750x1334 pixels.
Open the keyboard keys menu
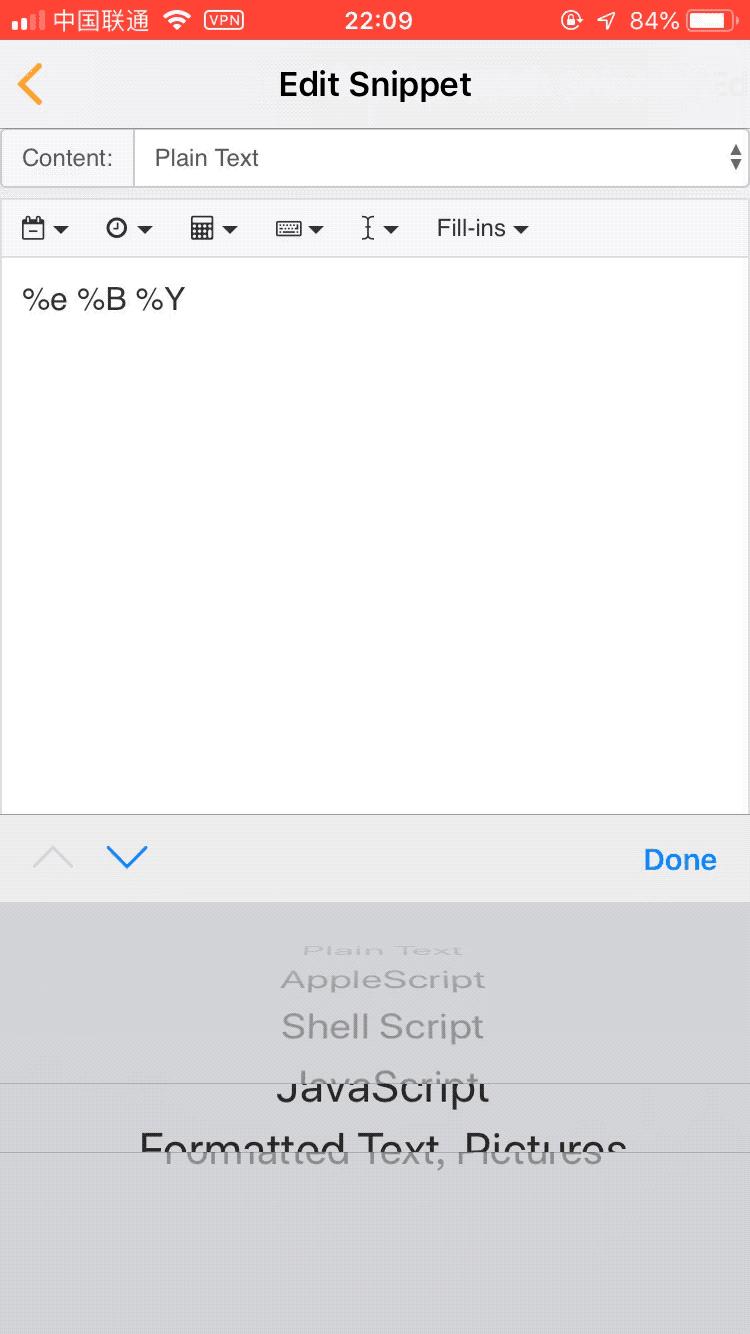coord(299,229)
